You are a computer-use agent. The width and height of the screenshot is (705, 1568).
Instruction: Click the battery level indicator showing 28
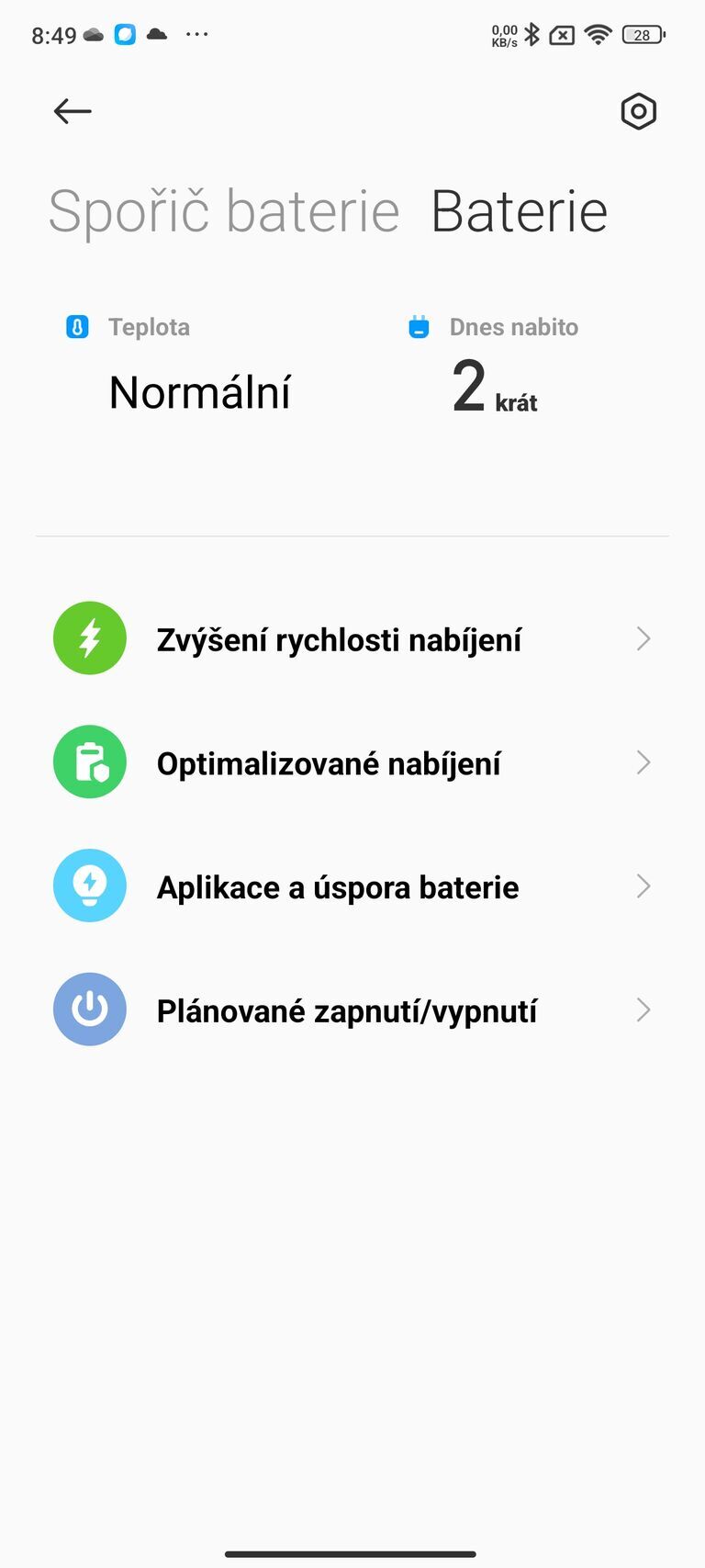click(x=643, y=34)
